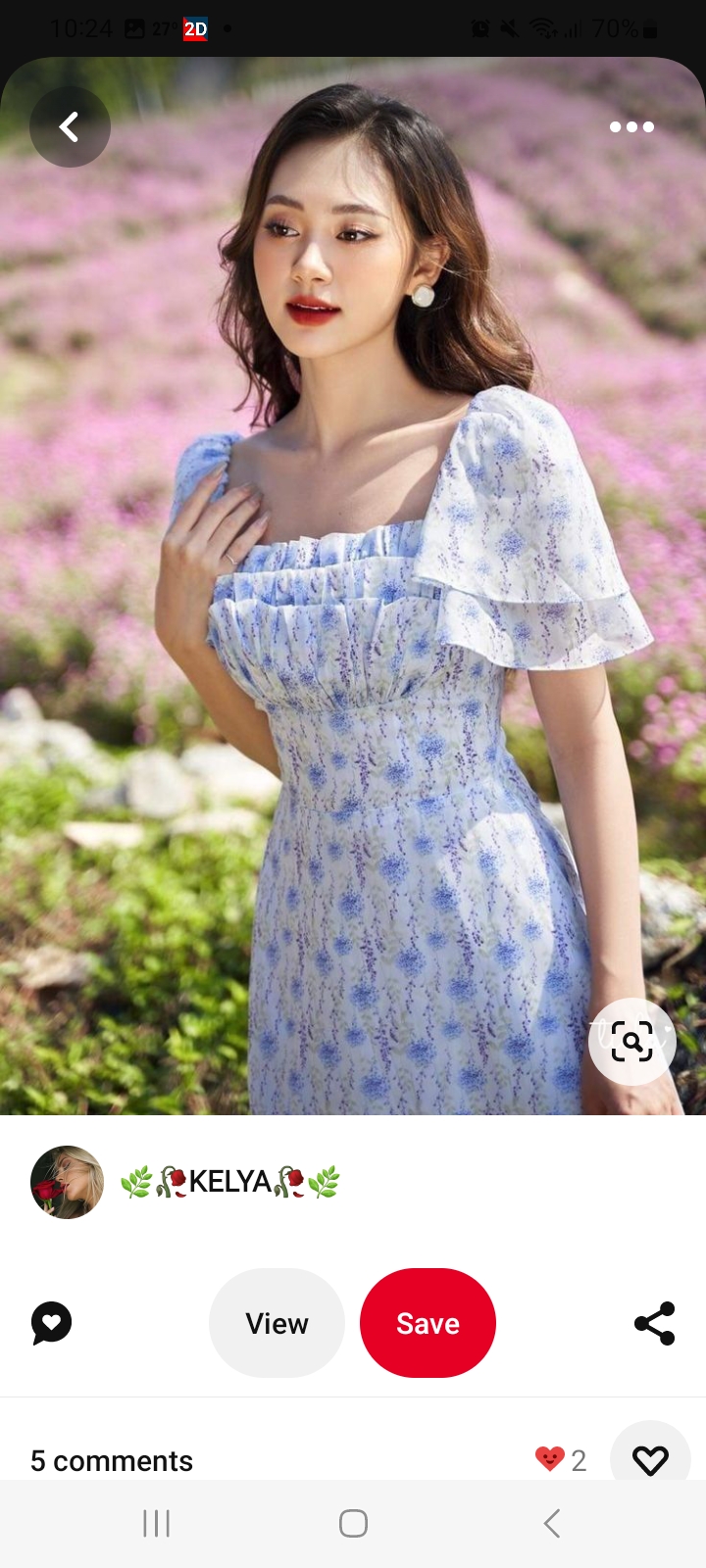Open the comment bubble icon

tap(52, 1323)
